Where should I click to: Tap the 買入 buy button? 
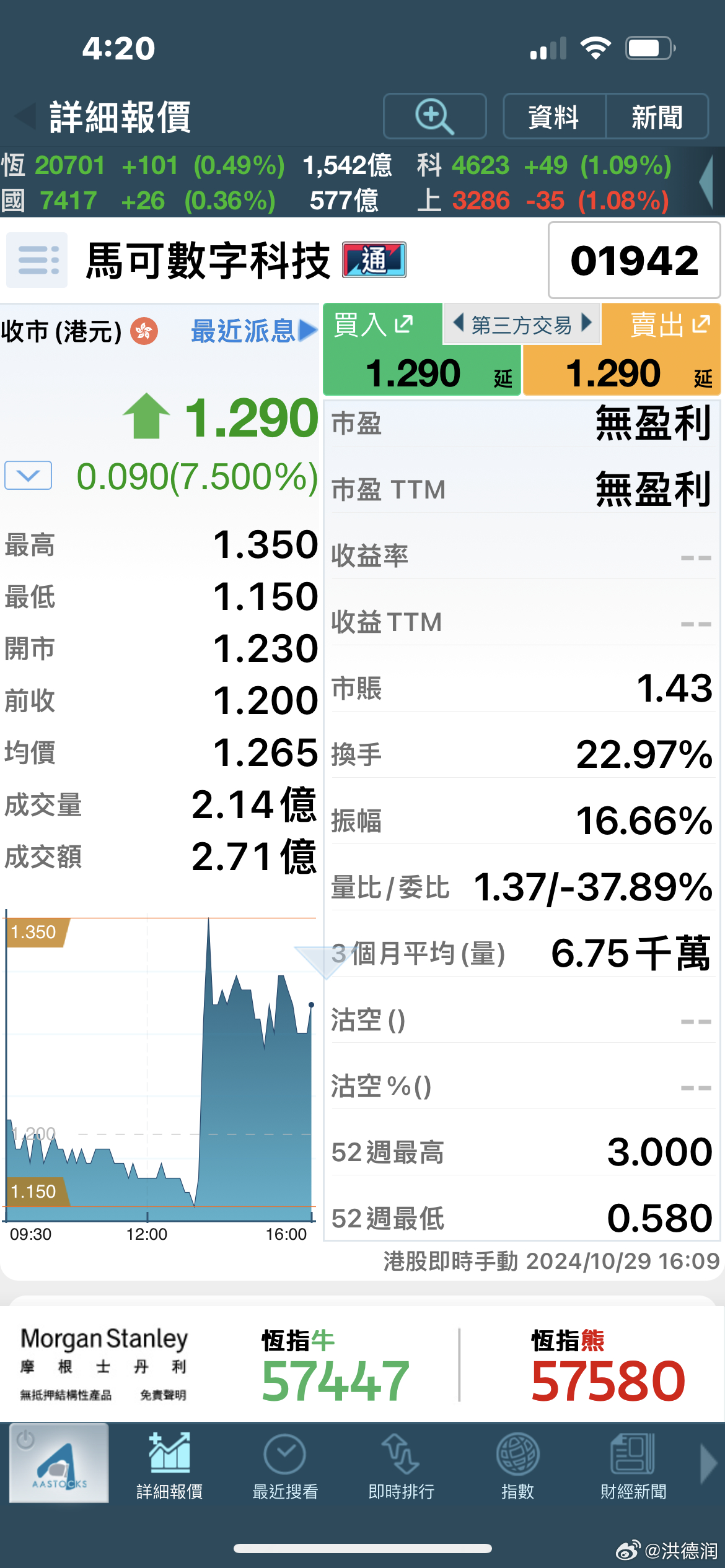click(x=421, y=350)
